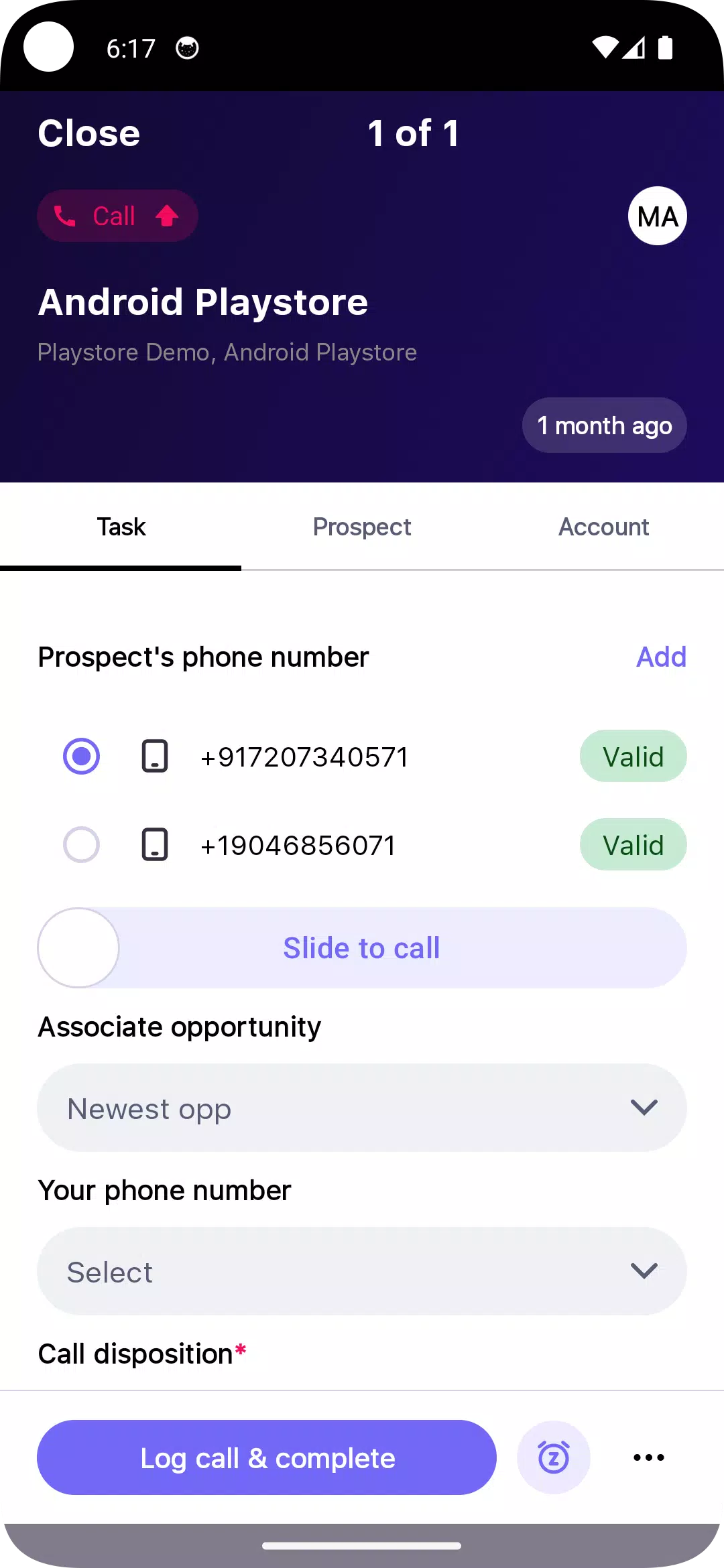The width and height of the screenshot is (724, 1568).
Task: Tap the MA avatar
Action: point(657,216)
